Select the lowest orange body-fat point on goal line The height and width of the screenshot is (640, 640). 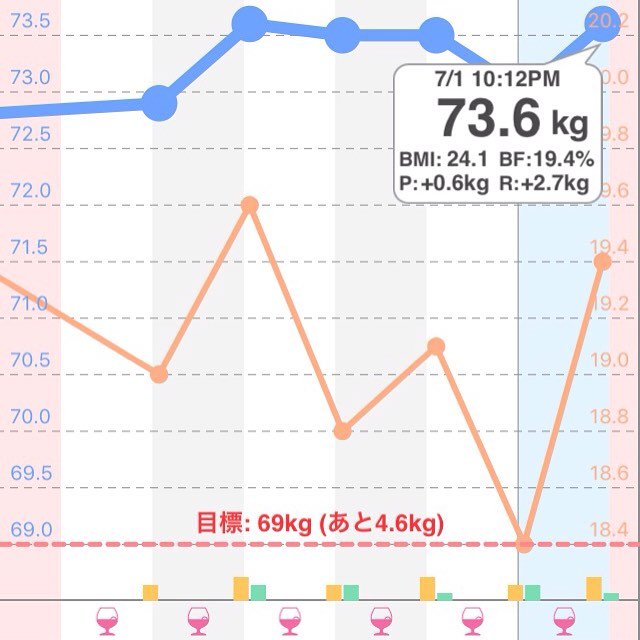pos(525,544)
